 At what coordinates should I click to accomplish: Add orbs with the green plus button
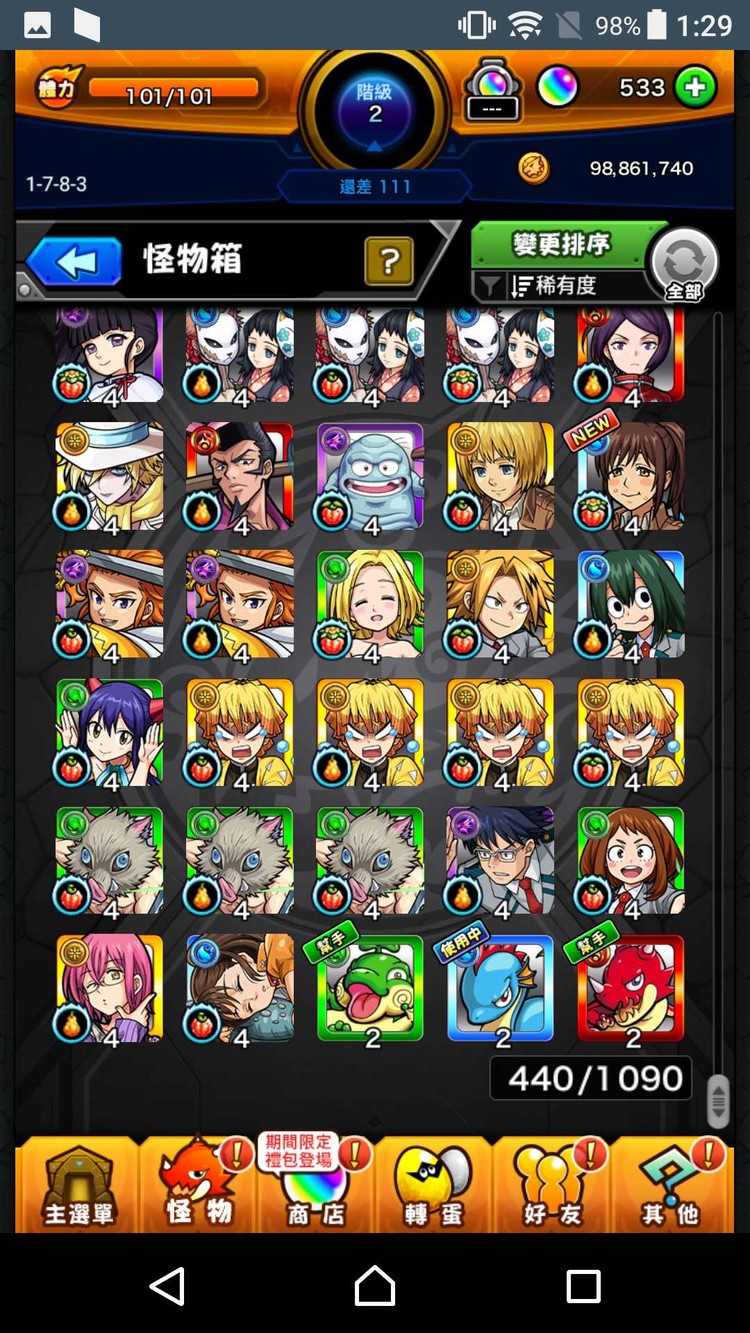694,88
